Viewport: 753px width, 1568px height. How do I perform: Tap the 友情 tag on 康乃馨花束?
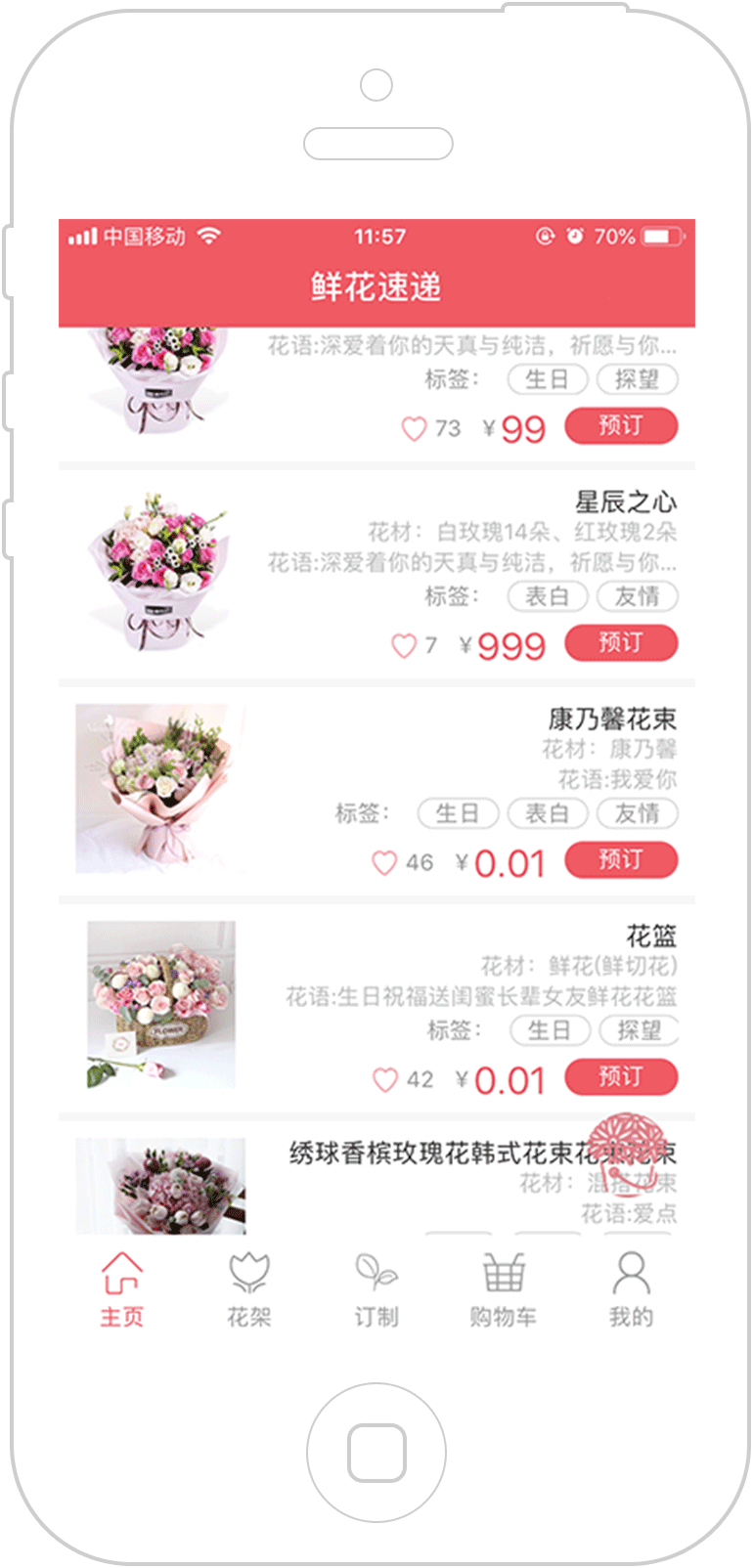click(x=637, y=813)
